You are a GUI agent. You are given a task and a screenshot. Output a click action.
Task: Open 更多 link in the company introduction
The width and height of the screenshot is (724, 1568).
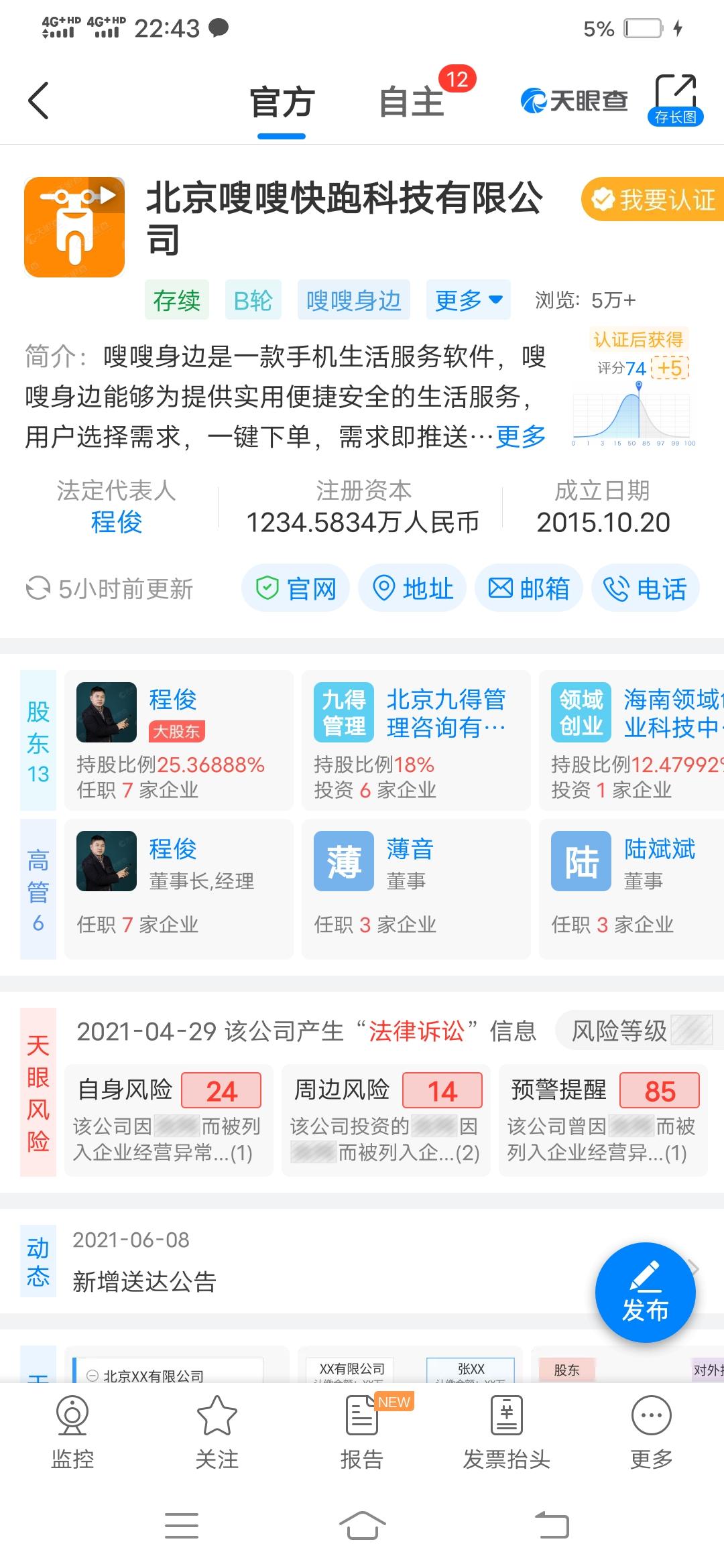(x=520, y=436)
